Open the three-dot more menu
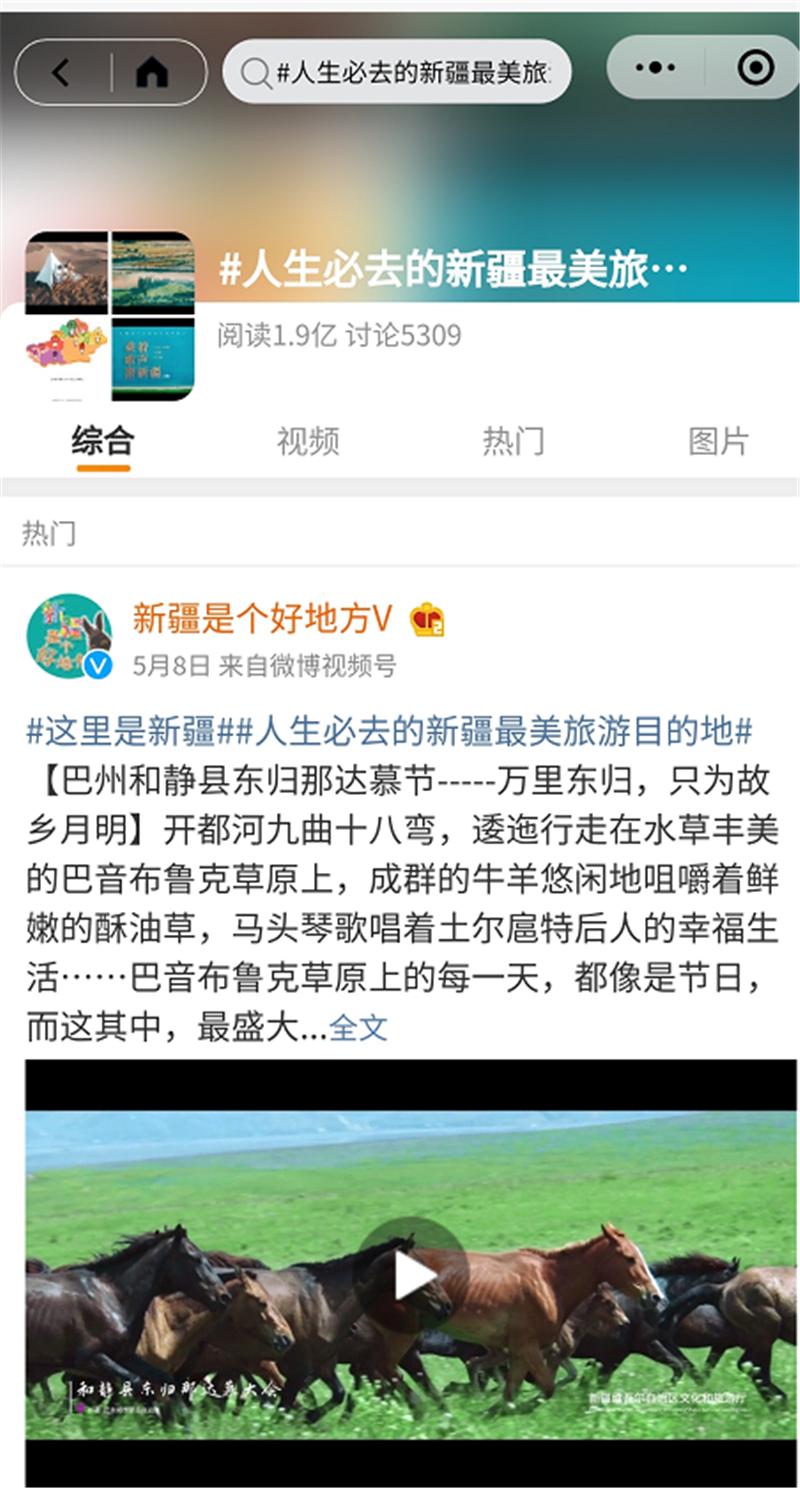 pos(655,68)
